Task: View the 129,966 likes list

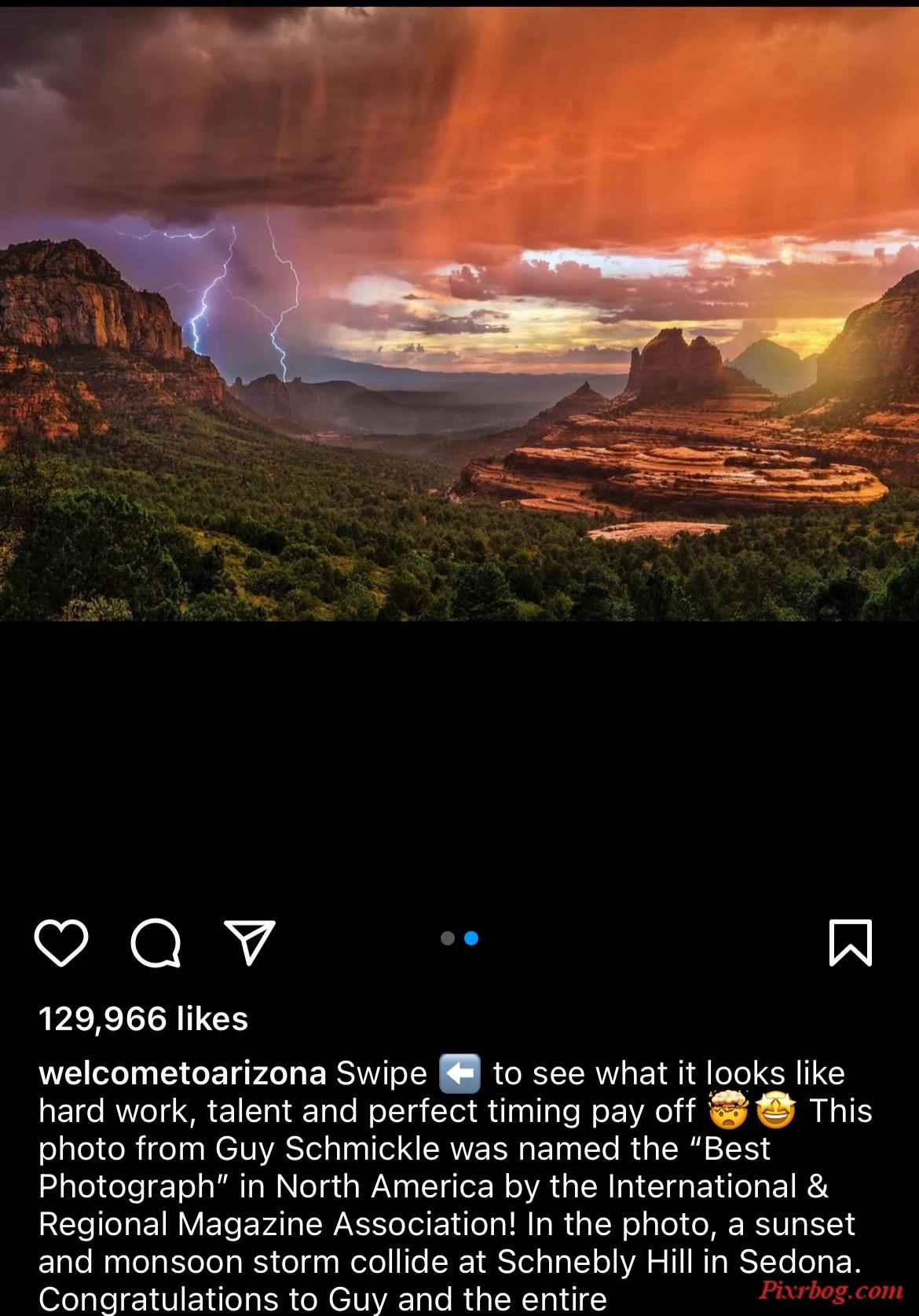Action: (x=143, y=1018)
